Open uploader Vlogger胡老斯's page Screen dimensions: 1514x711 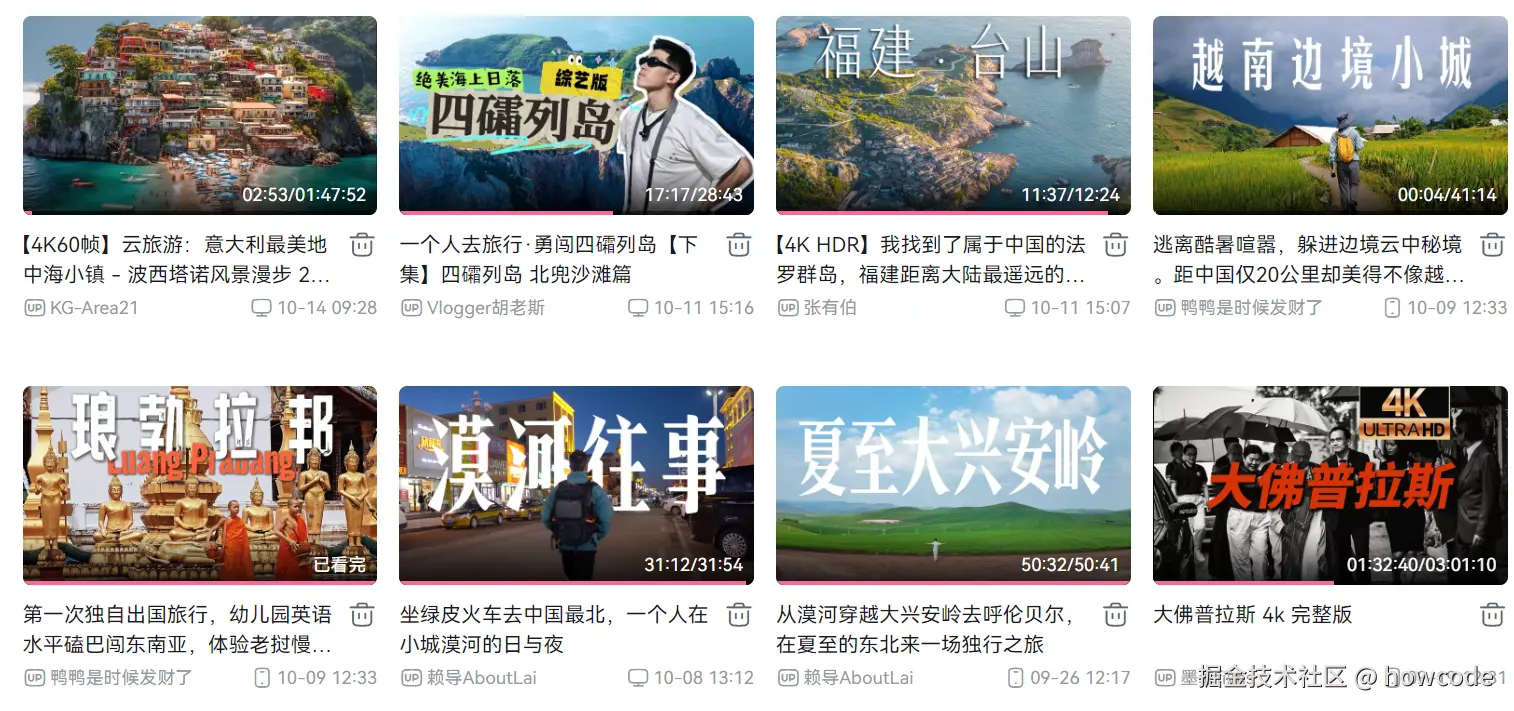[485, 308]
